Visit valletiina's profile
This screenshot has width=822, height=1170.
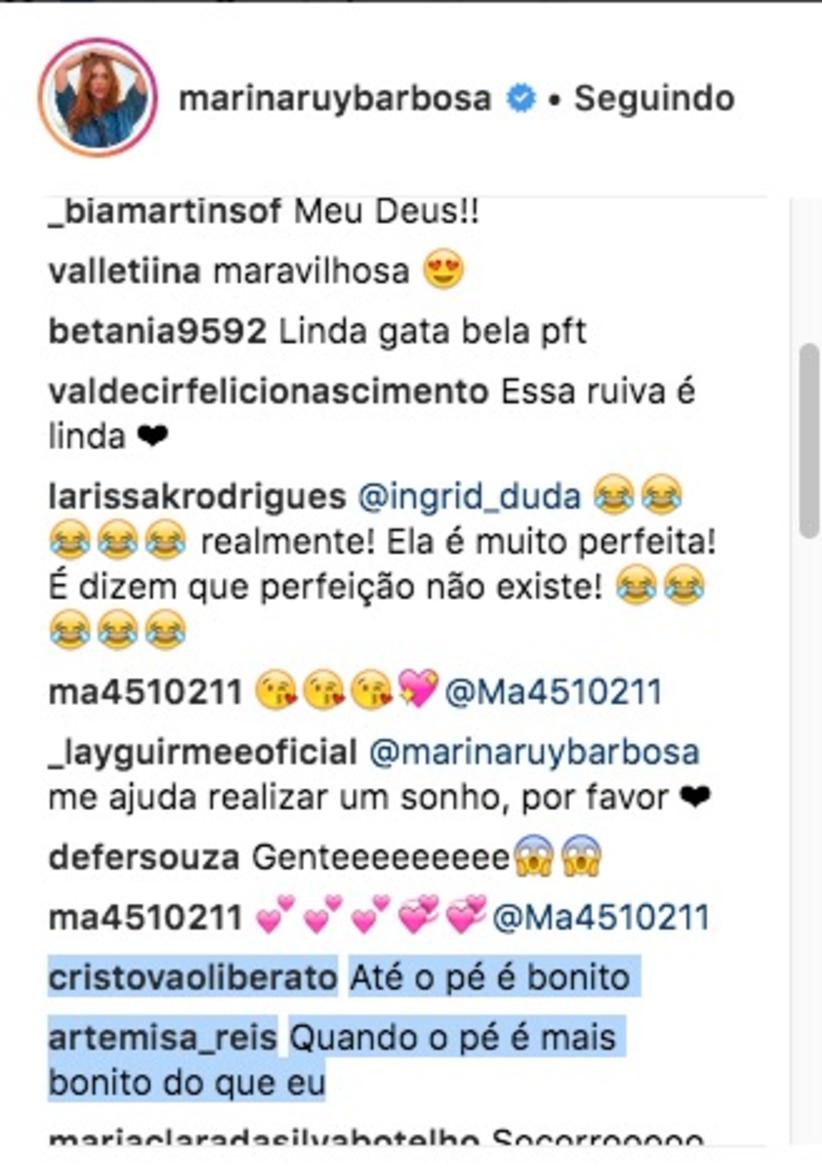point(124,271)
